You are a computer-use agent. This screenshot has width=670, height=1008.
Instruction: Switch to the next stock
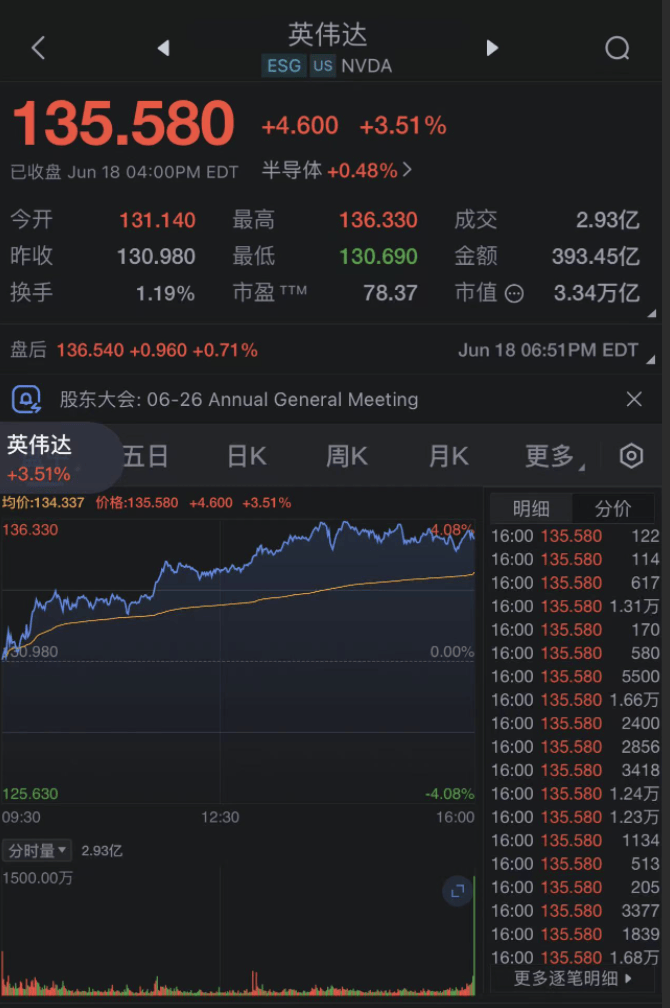pyautogui.click(x=491, y=48)
